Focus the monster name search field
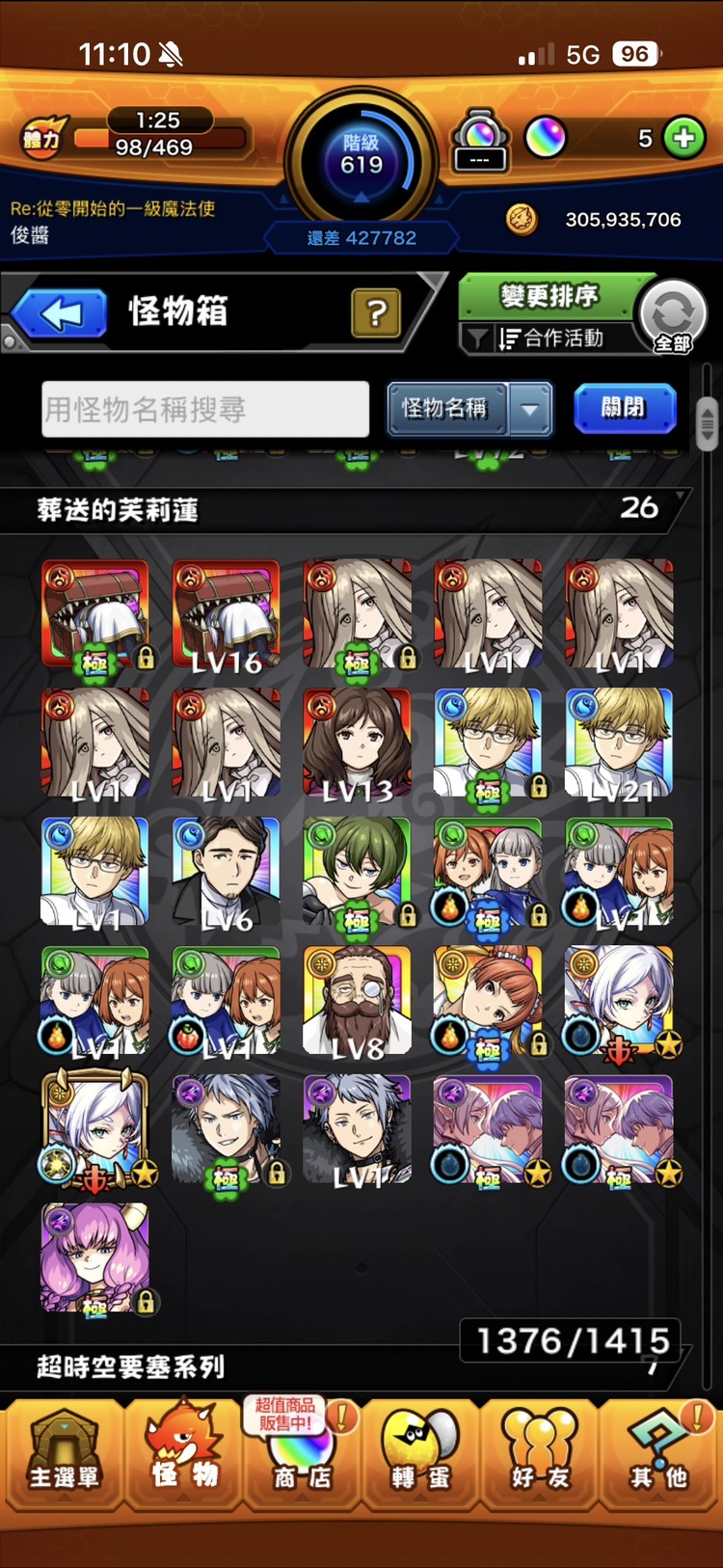This screenshot has height=1568, width=723. click(205, 409)
